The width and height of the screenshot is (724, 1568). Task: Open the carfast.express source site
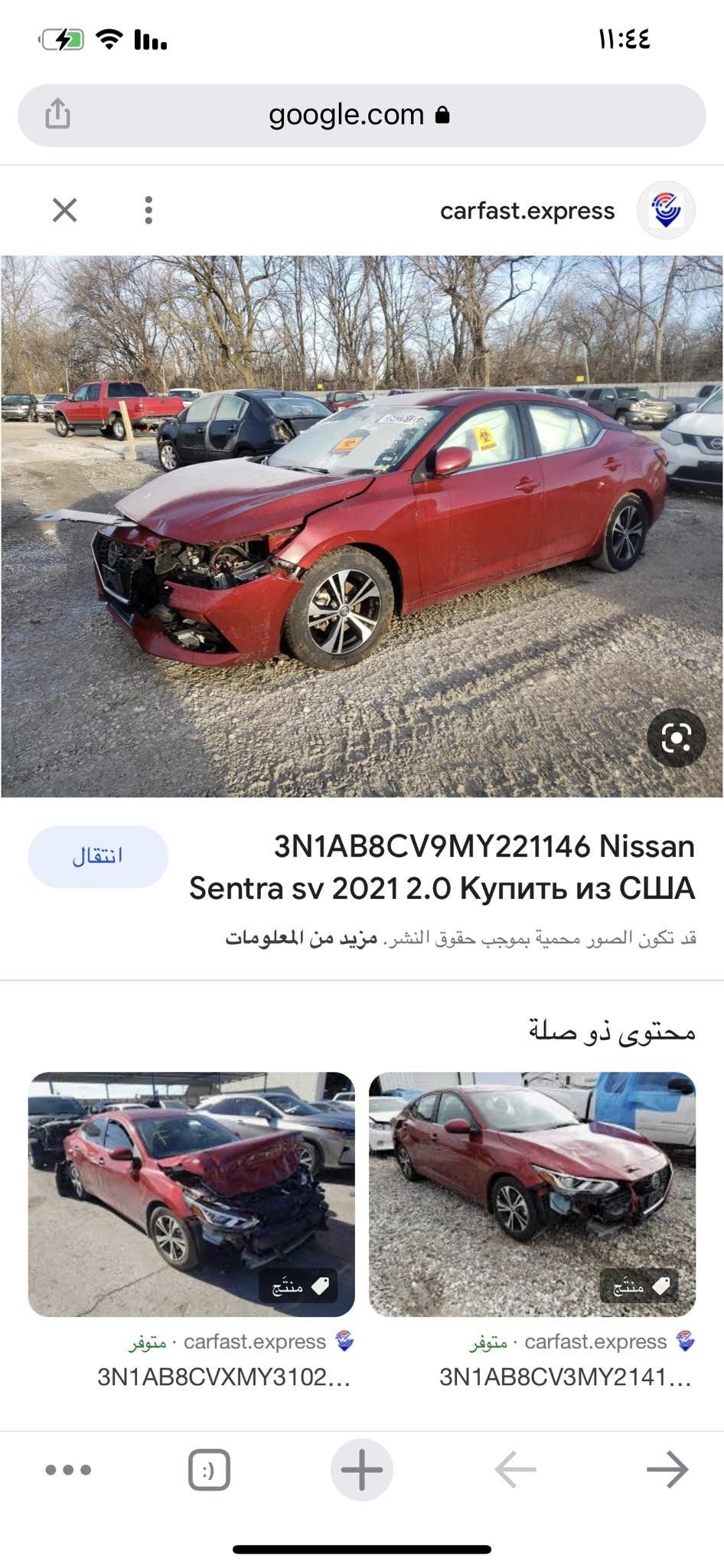coord(527,211)
